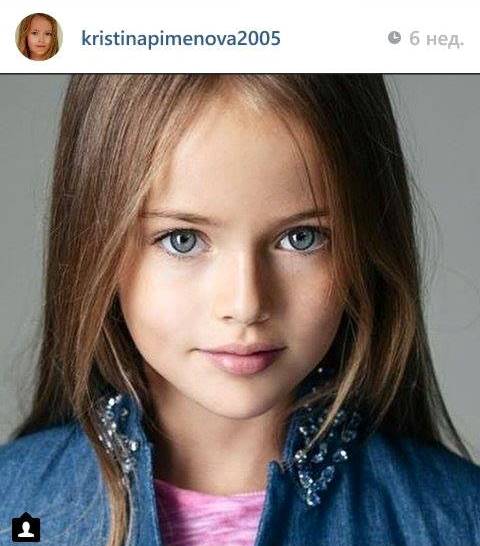Open the kristinapimenova2005 profile link

180,38
